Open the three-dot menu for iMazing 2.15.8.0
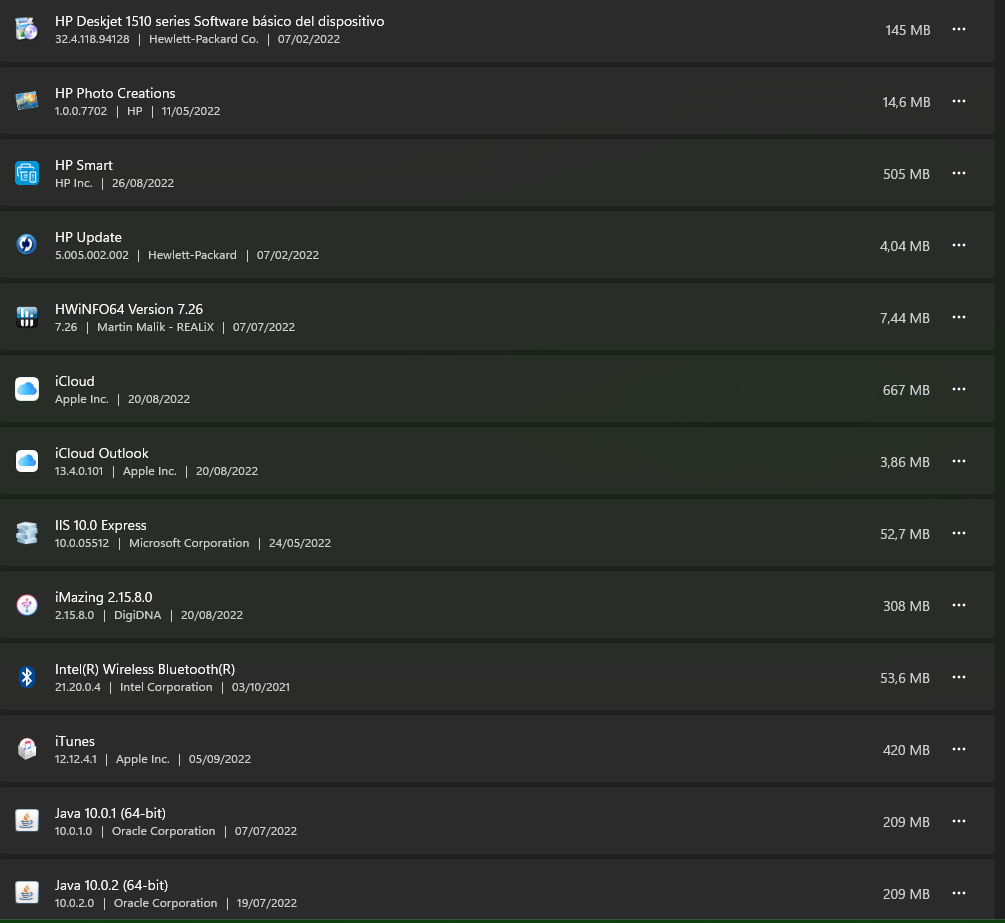The image size is (1005, 923). 958,605
